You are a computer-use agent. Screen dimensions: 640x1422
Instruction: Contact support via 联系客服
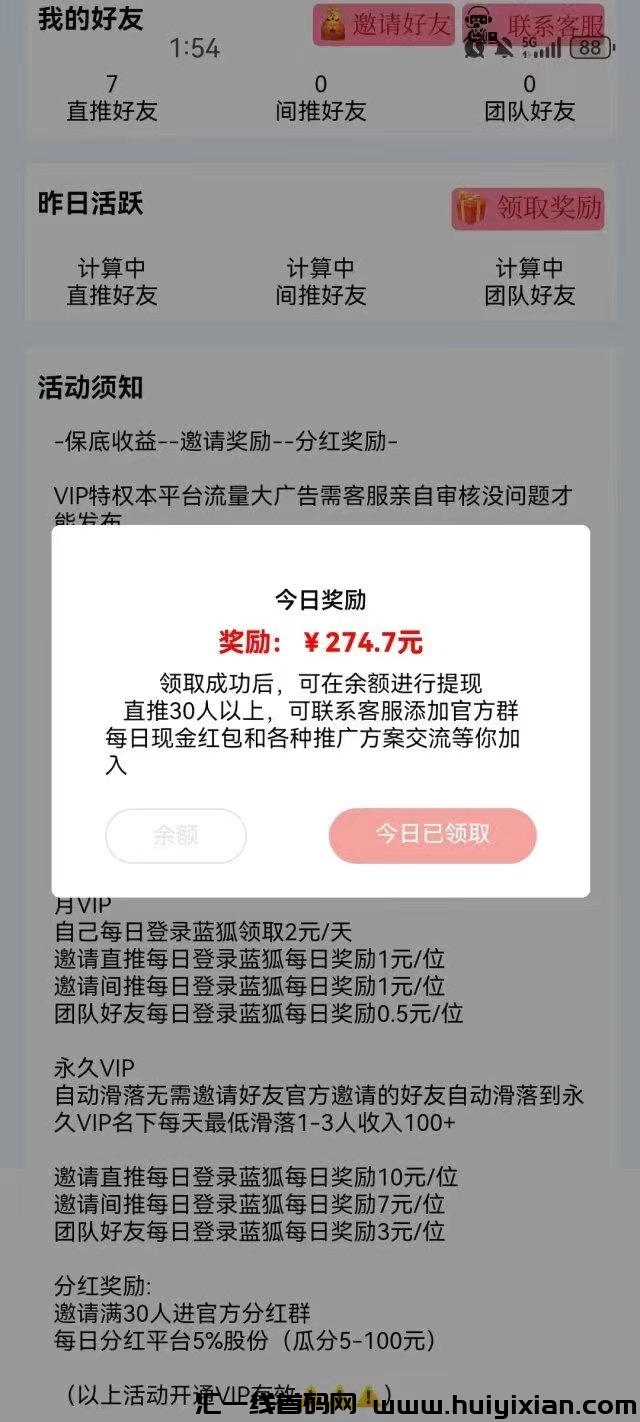click(535, 24)
